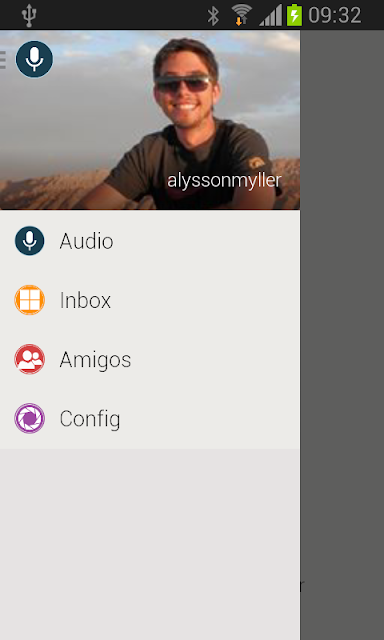The height and width of the screenshot is (640, 384).
Task: Tap the microphone drawer button at top
Action: tap(34, 59)
